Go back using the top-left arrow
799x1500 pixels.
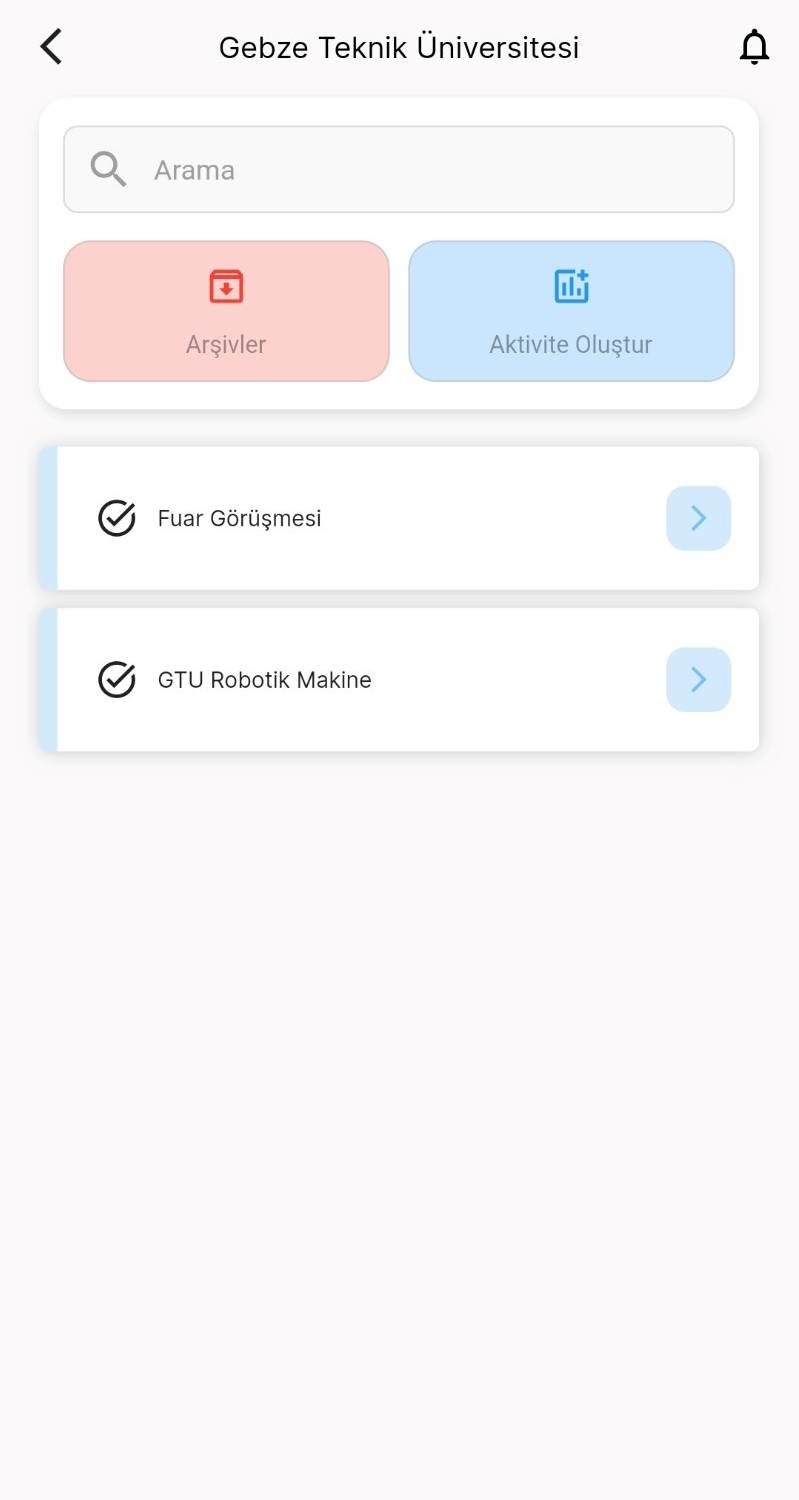(51, 47)
